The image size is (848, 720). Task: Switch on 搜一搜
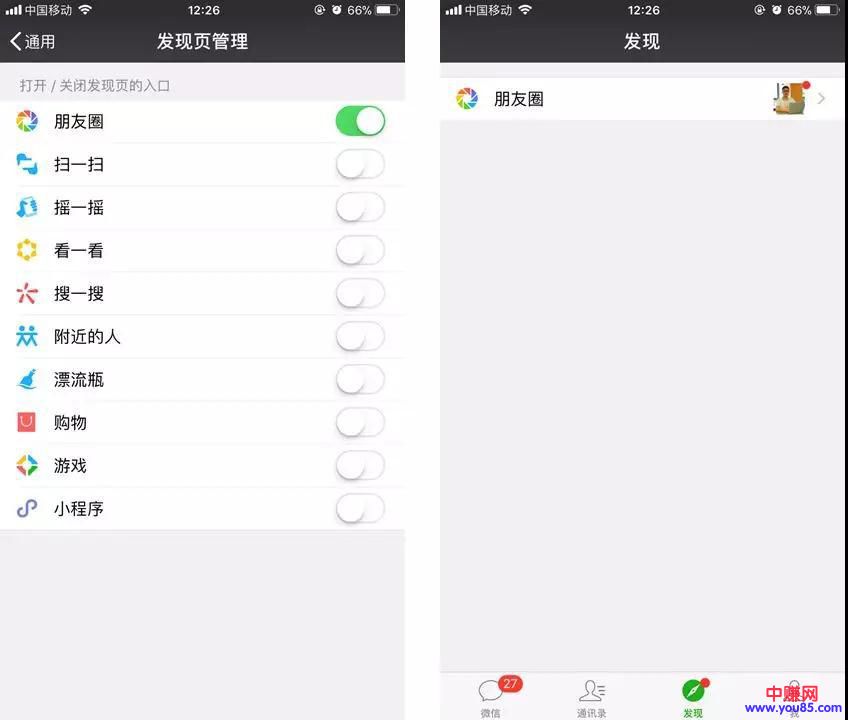pyautogui.click(x=360, y=294)
